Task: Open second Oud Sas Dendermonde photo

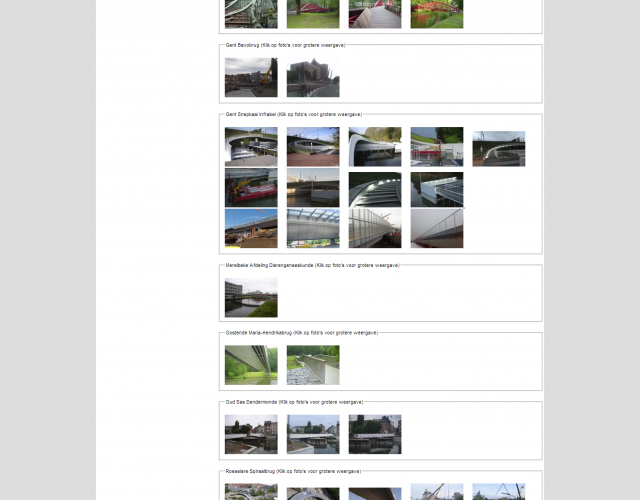Action: pos(313,434)
